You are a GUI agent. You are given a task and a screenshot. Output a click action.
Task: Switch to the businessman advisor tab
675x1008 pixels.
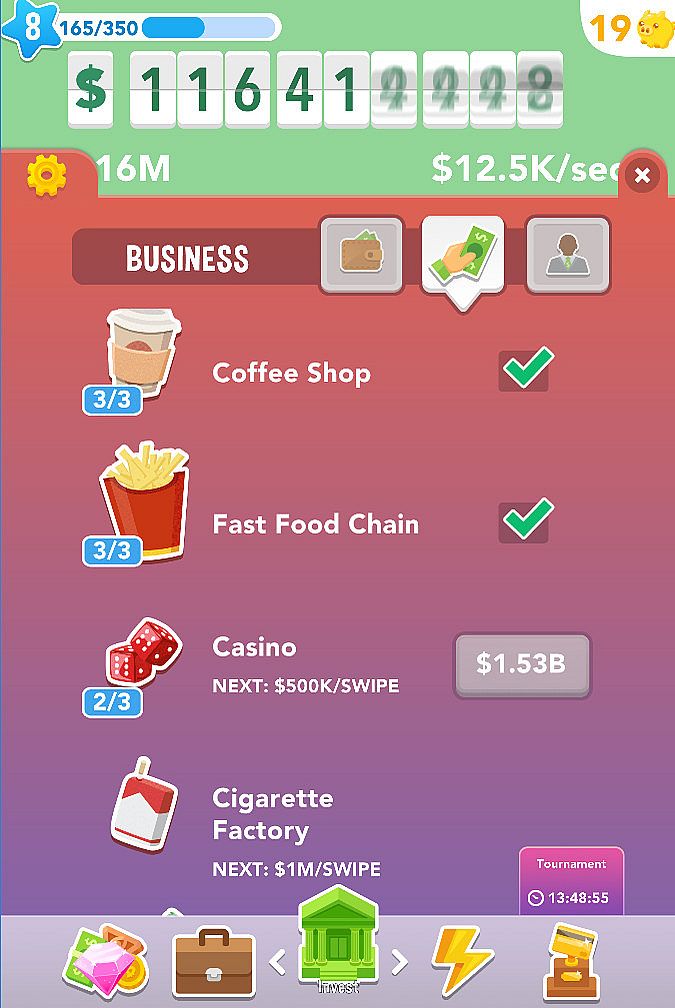[567, 255]
